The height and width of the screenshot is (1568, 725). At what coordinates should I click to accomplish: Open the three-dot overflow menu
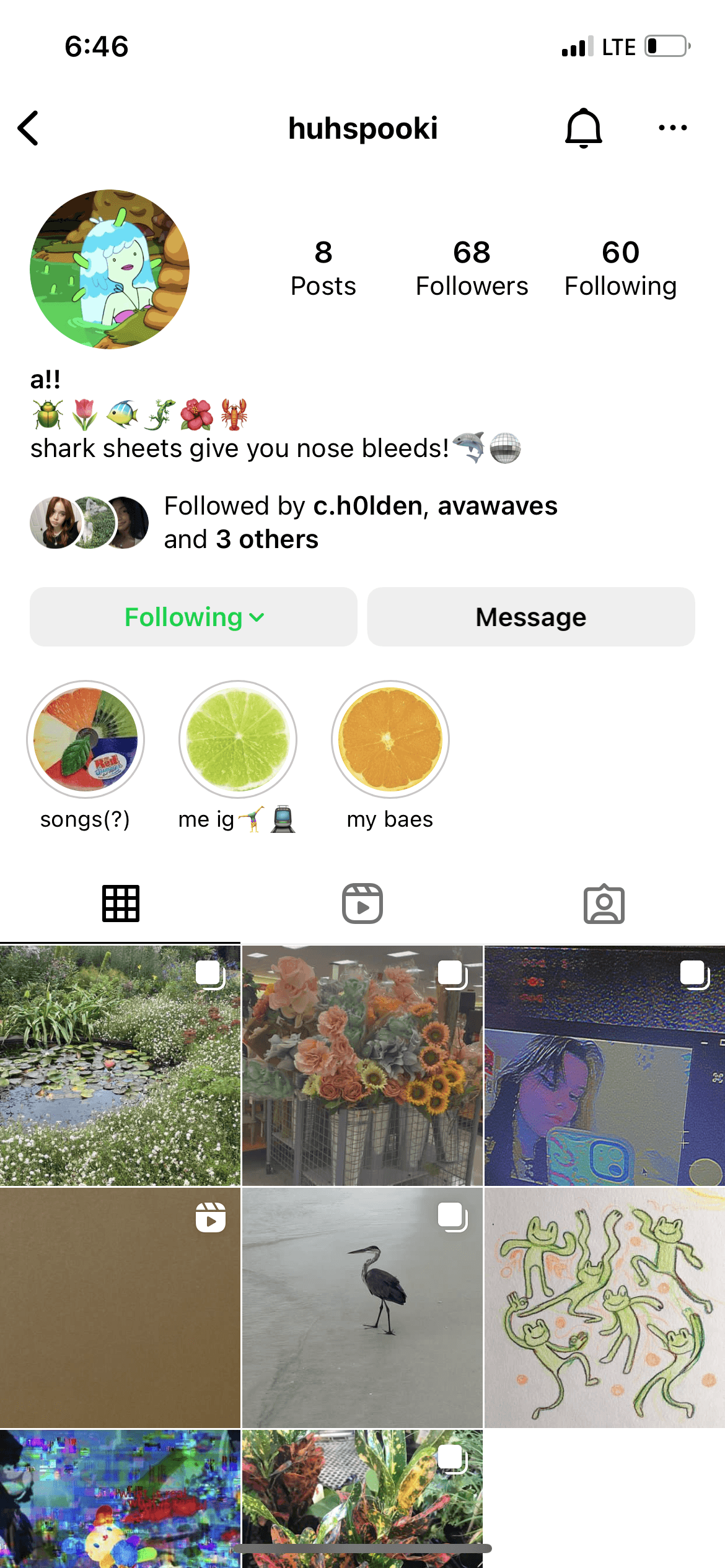tap(672, 128)
